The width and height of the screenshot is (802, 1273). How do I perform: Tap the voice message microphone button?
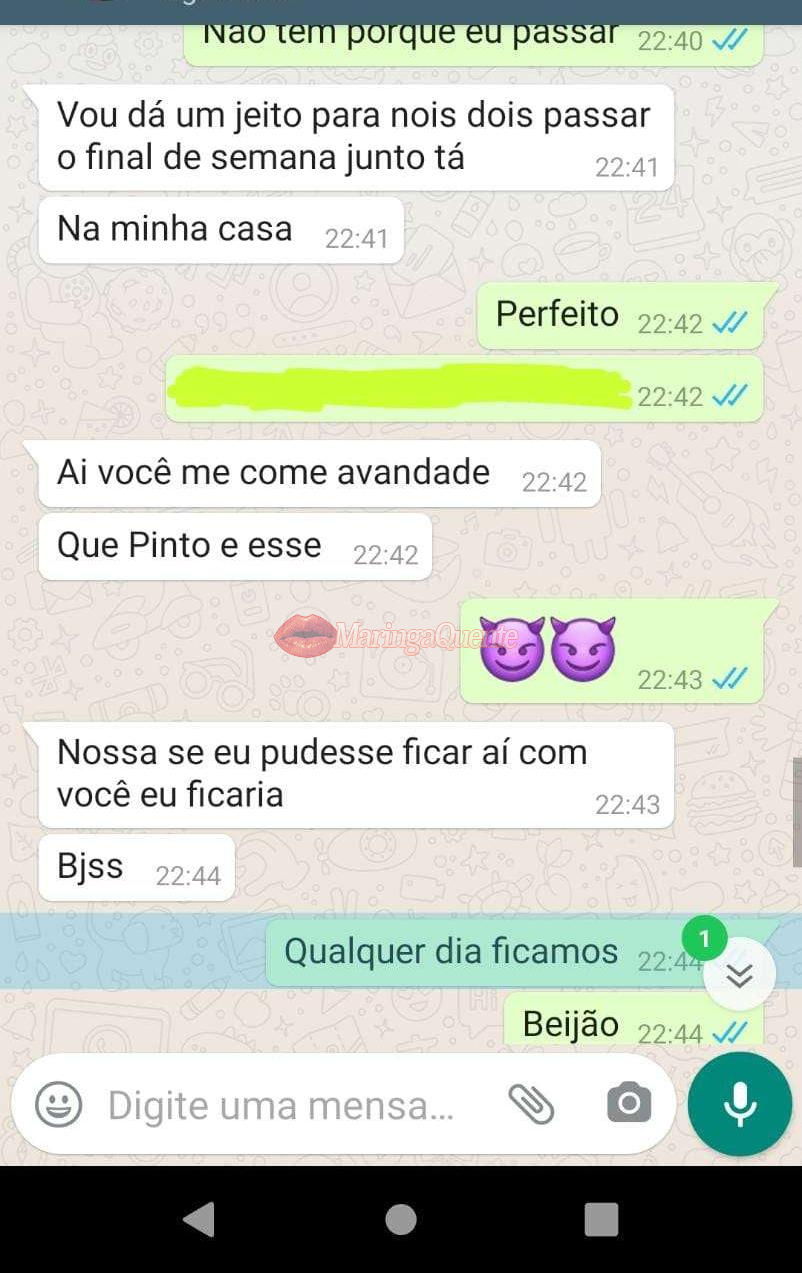click(740, 1104)
